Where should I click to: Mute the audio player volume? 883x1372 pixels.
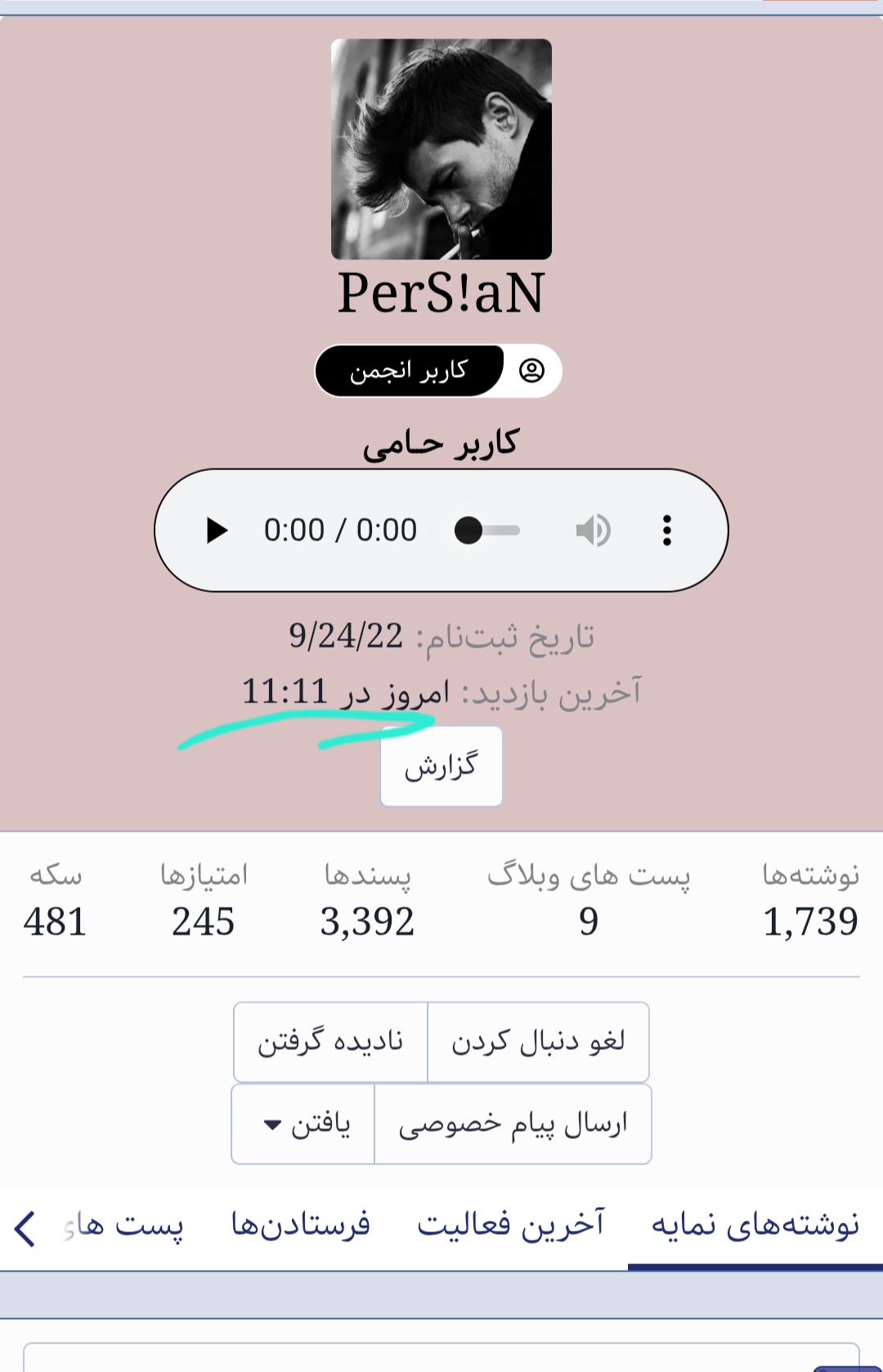[x=593, y=531]
